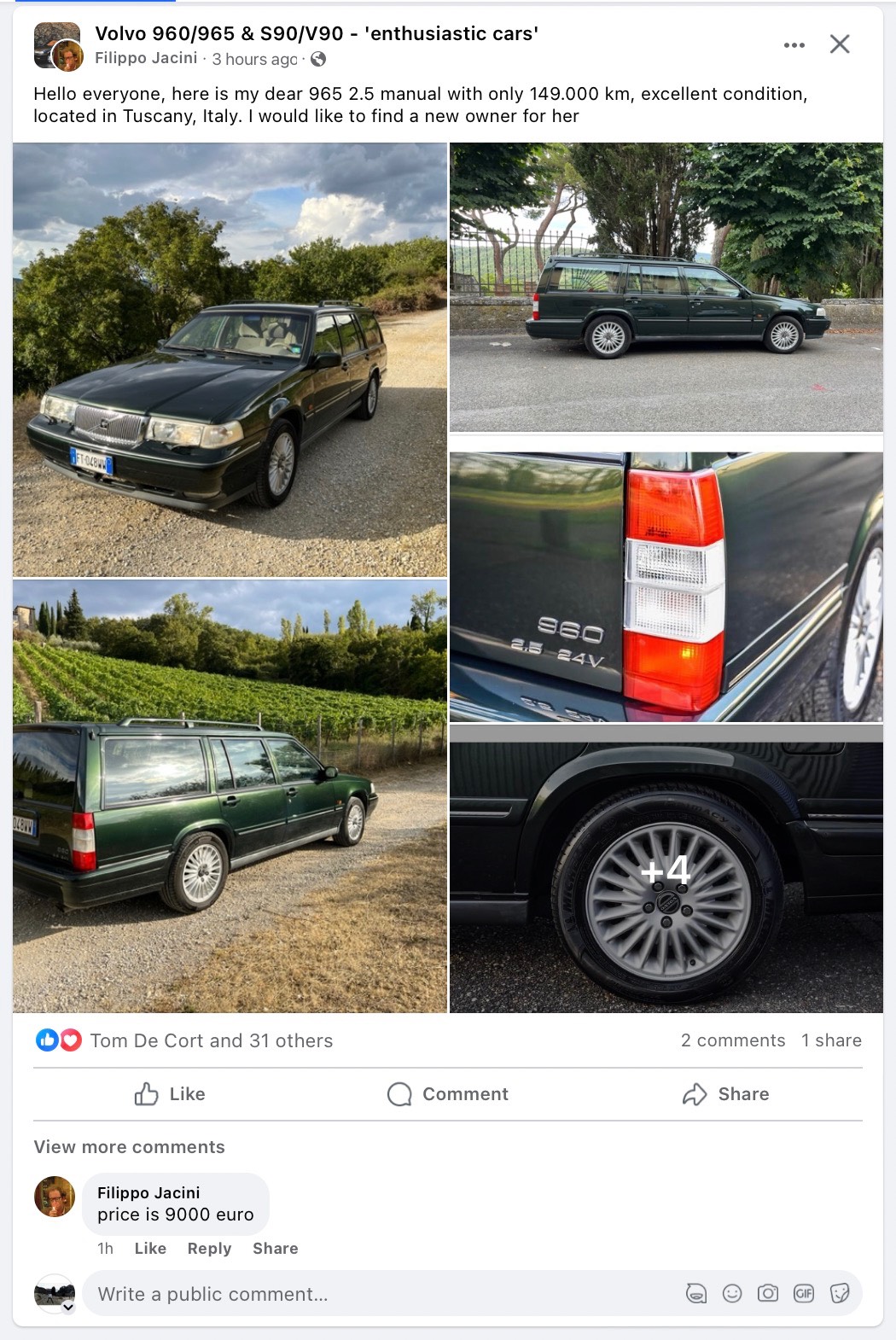See who reacted: Tom De Cort and others
The height and width of the screenshot is (1340, 896).
click(211, 1040)
